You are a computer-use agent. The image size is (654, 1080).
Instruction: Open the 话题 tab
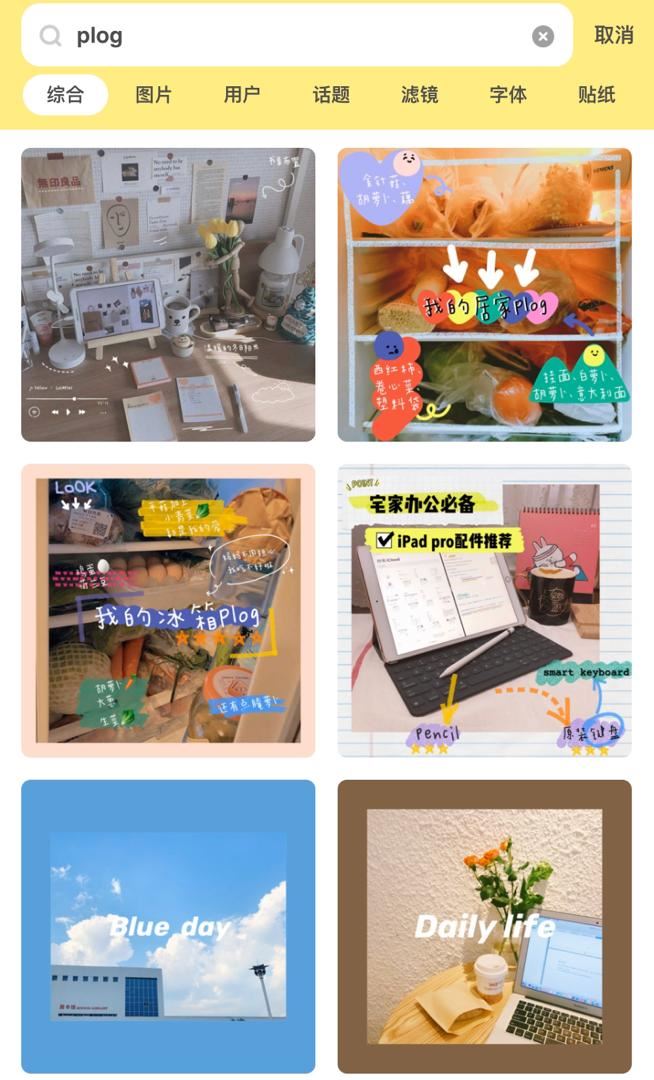331,95
